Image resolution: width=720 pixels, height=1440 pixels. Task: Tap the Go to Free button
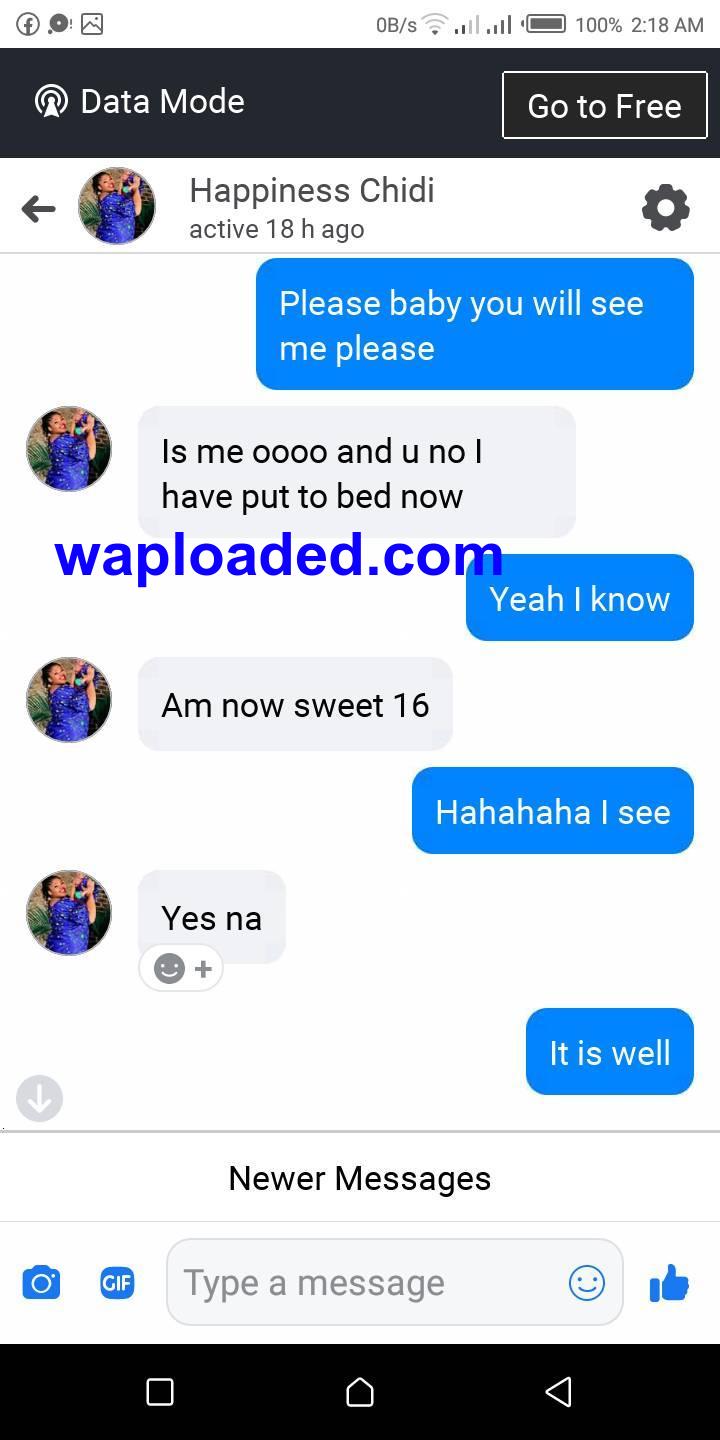(604, 105)
